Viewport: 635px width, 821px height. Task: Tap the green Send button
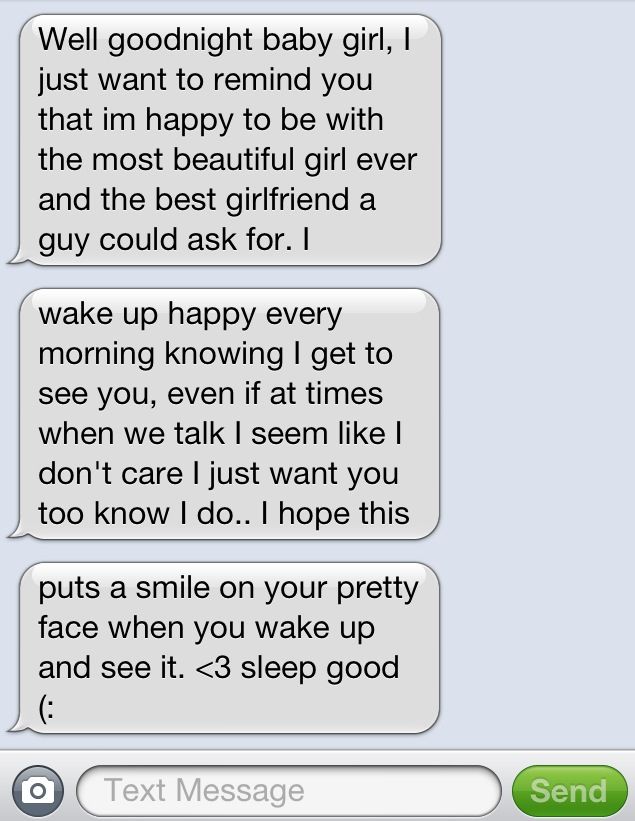pyautogui.click(x=568, y=790)
